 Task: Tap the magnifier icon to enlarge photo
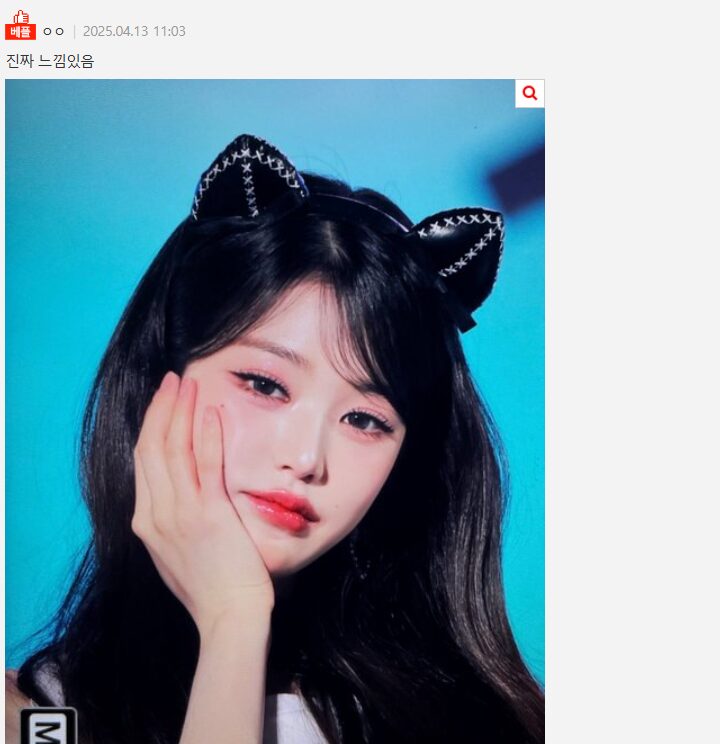pos(529,93)
